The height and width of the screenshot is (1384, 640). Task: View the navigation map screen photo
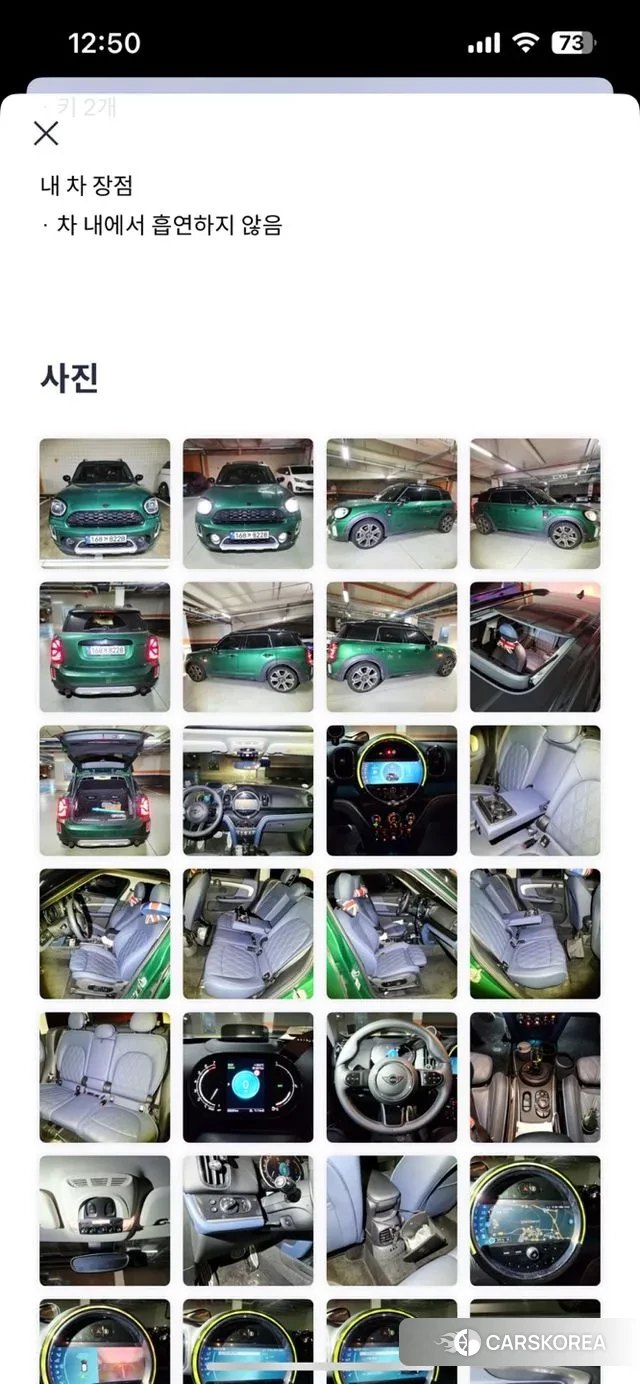(x=535, y=1220)
